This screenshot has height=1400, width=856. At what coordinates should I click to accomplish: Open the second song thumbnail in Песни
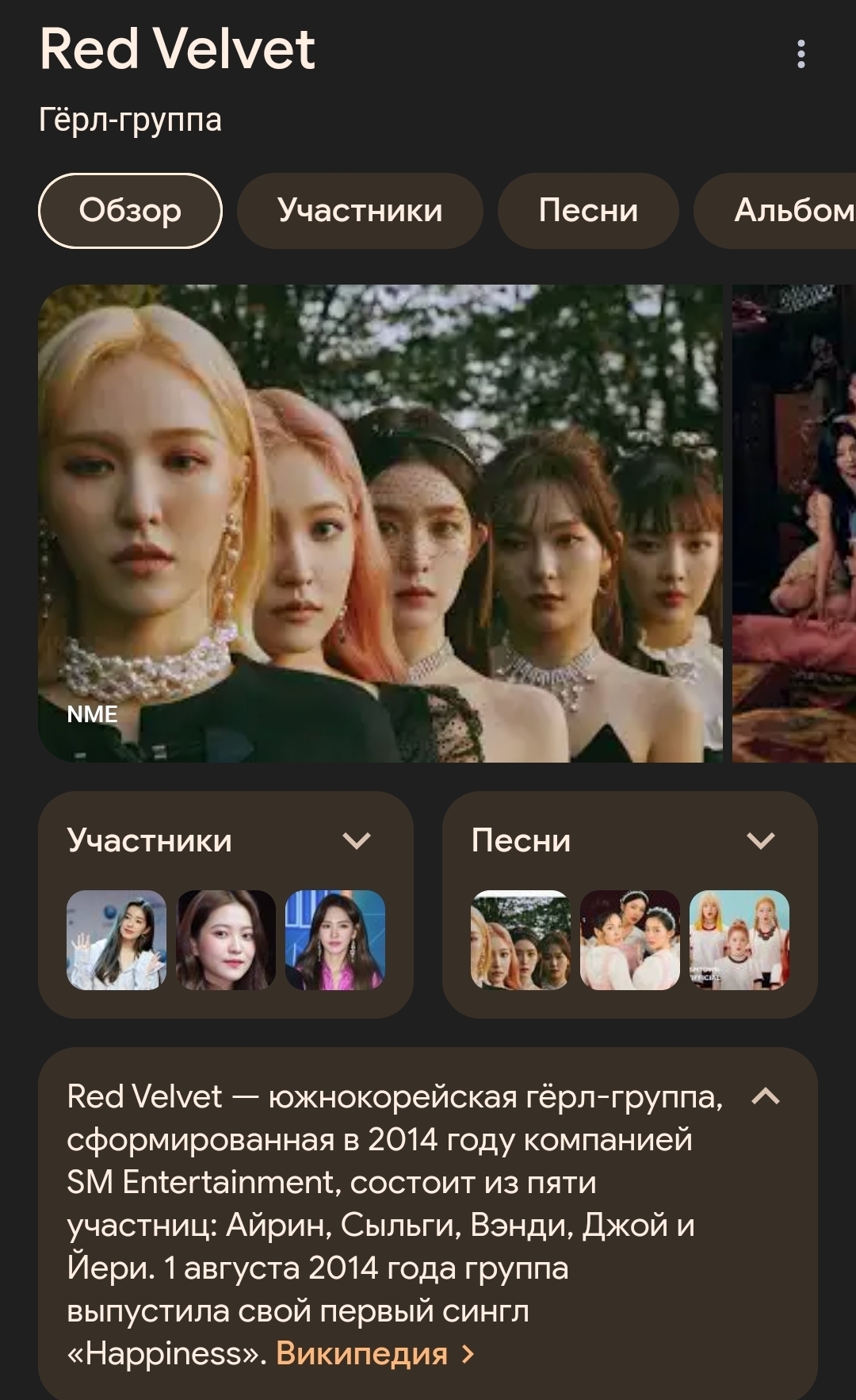coord(630,940)
